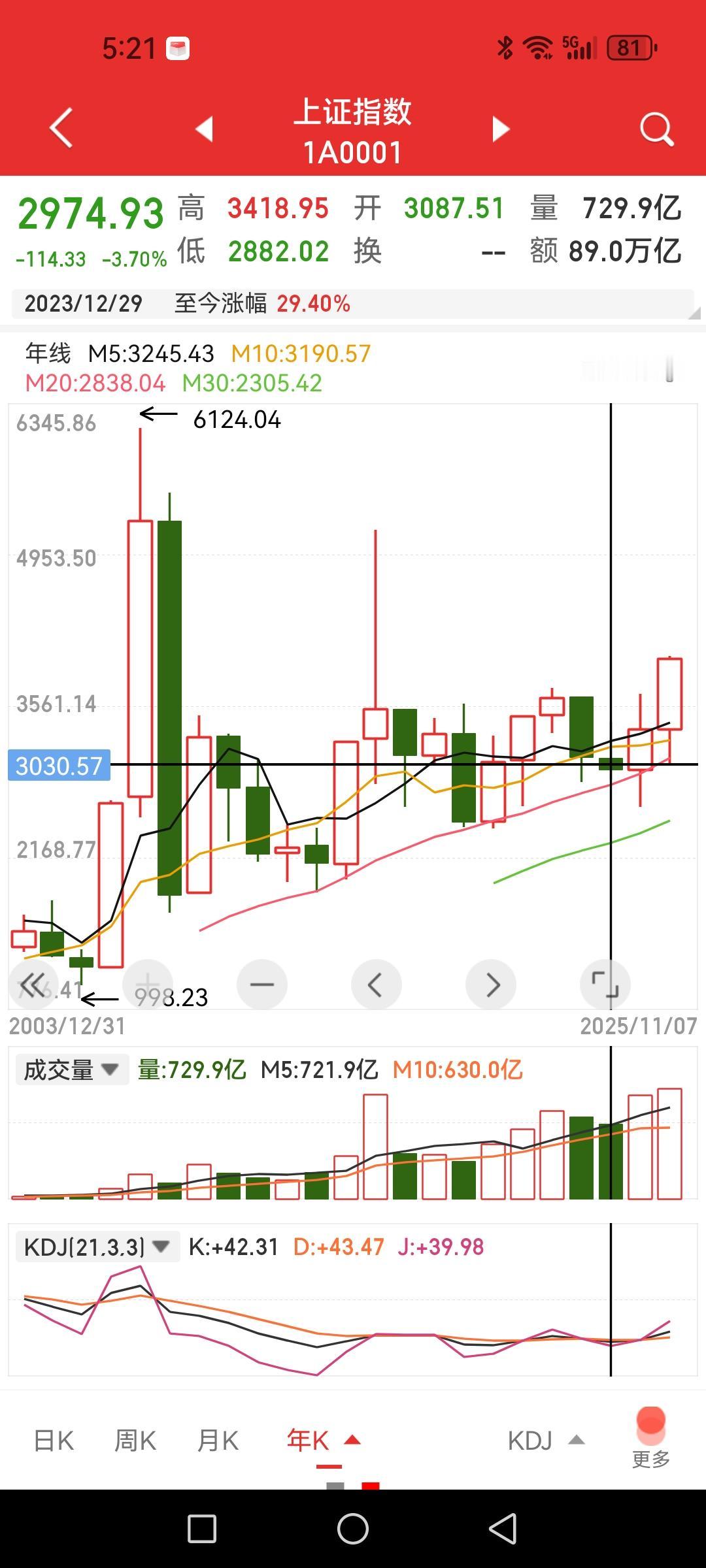This screenshot has width=706, height=1568.
Task: Open the KDJ(21,3,3) indicator dropdown
Action: click(97, 1245)
